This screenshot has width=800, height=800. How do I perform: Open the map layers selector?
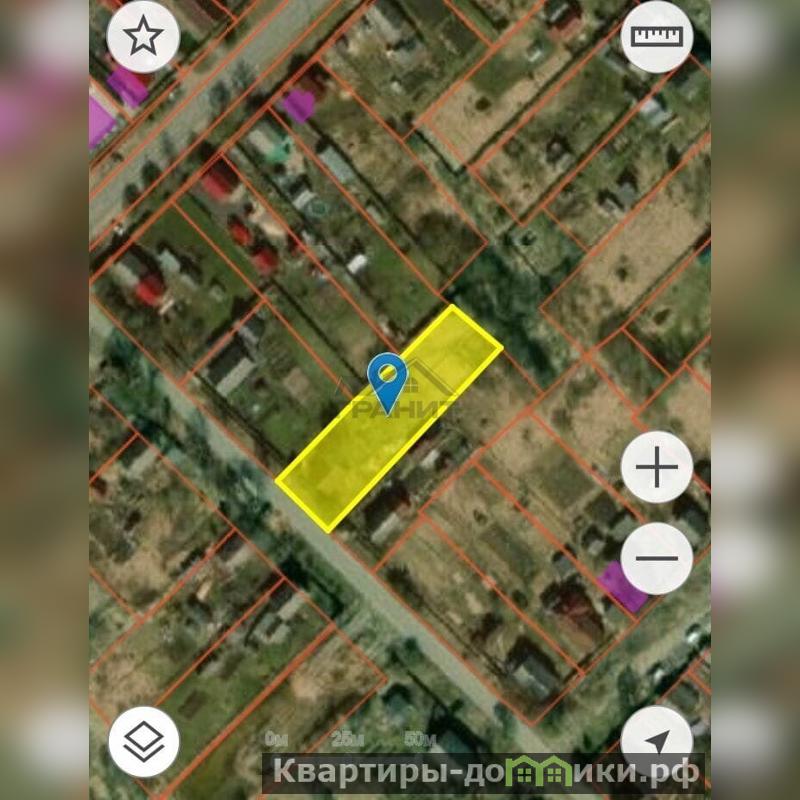[144, 741]
